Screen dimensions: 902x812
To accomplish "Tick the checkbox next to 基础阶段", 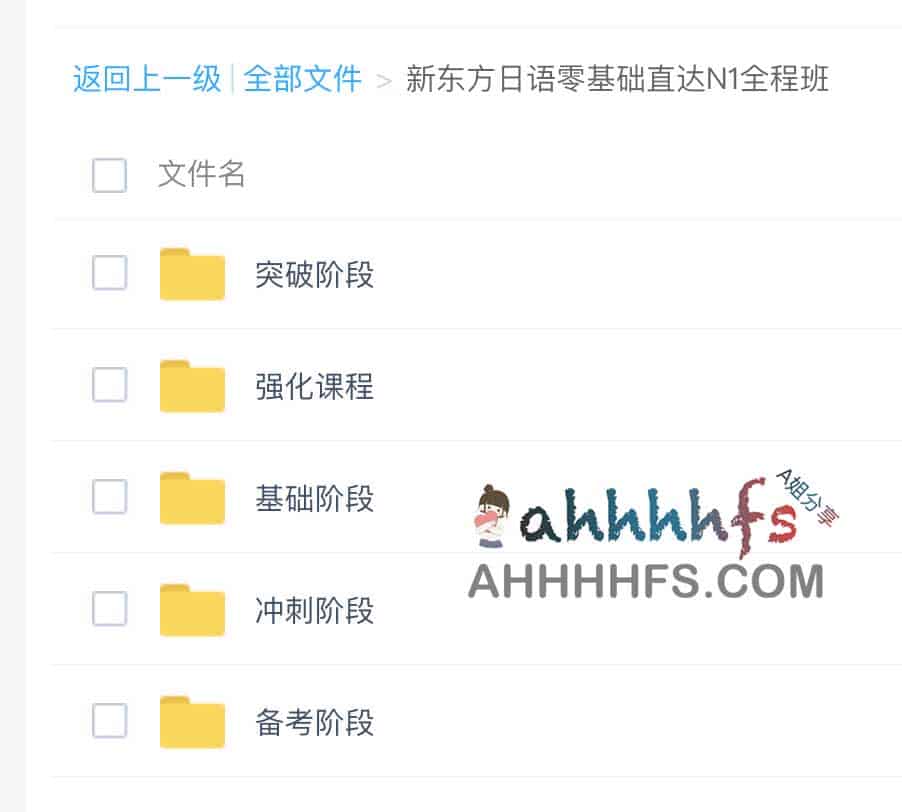I will (109, 497).
